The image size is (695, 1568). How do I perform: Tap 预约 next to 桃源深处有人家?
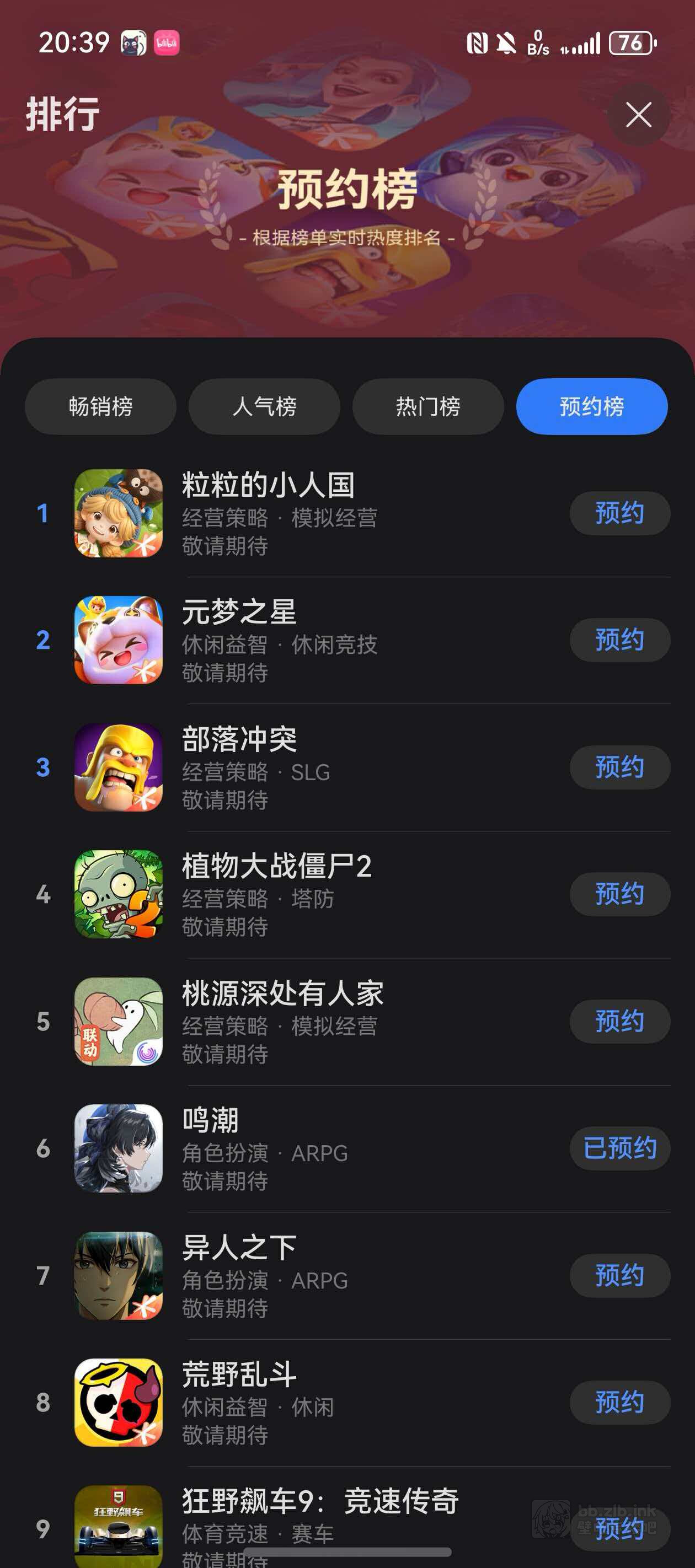click(x=619, y=1021)
